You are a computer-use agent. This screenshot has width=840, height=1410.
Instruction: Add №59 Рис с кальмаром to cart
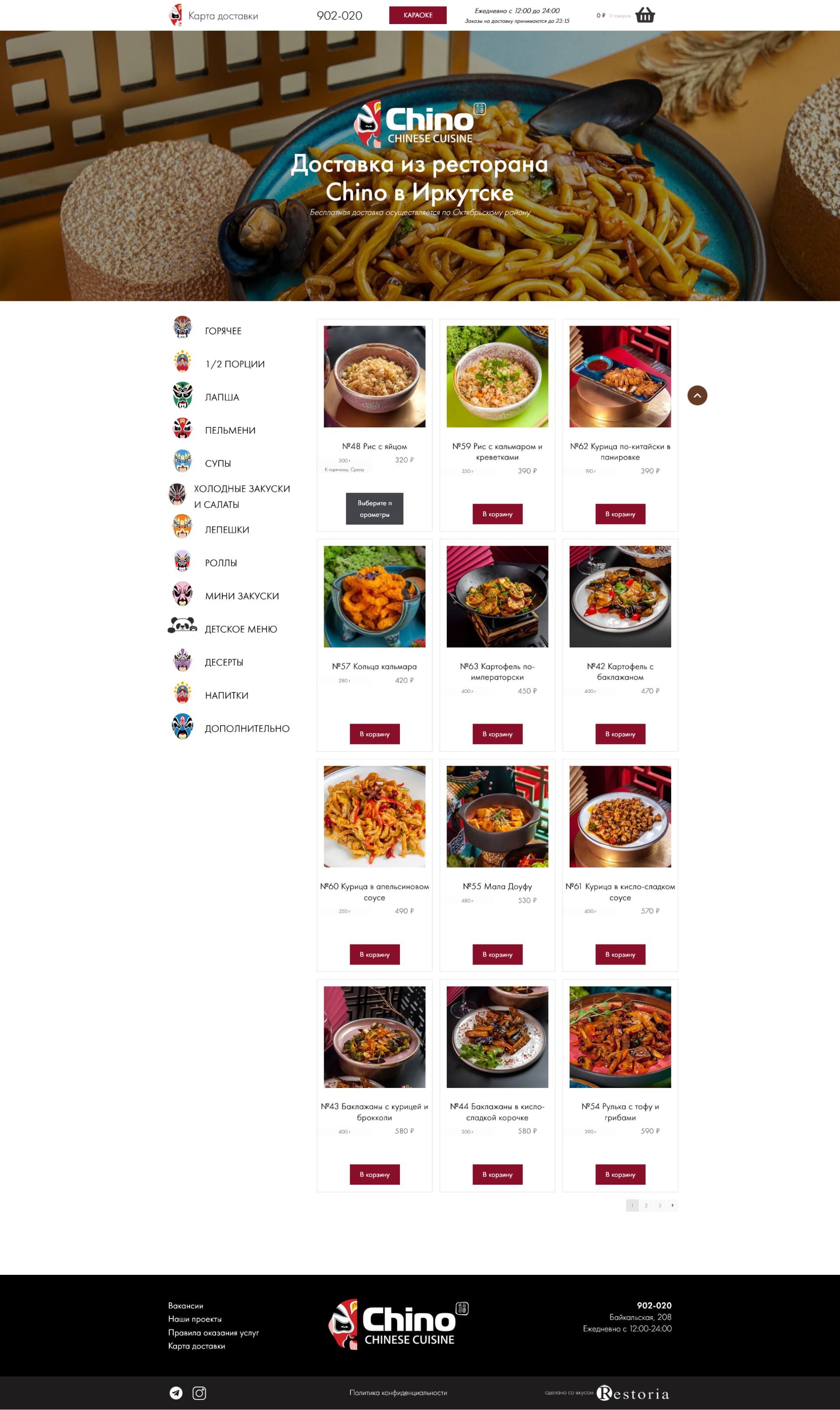pyautogui.click(x=497, y=514)
